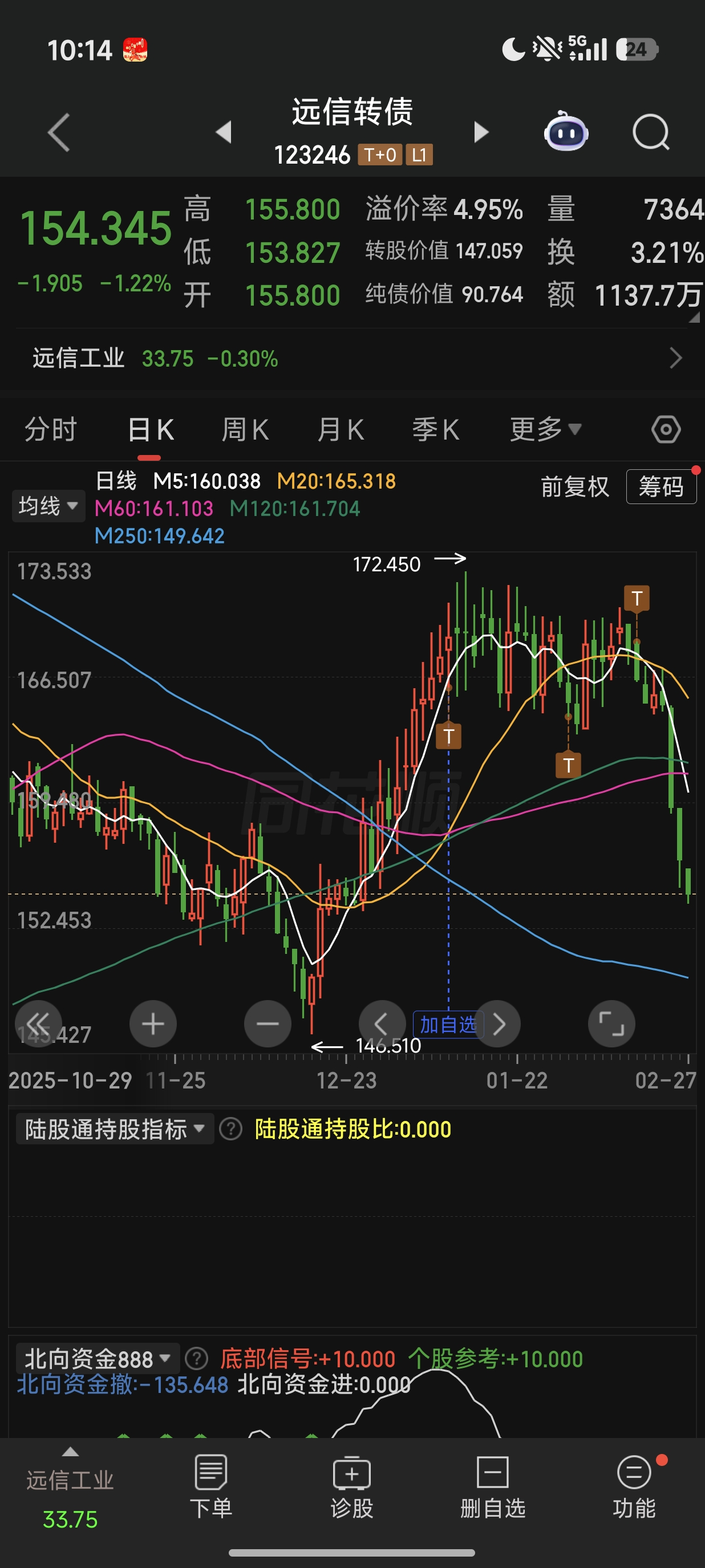The image size is (705, 1568).
Task: Open the 均线 indicator dropdown
Action: pyautogui.click(x=48, y=506)
